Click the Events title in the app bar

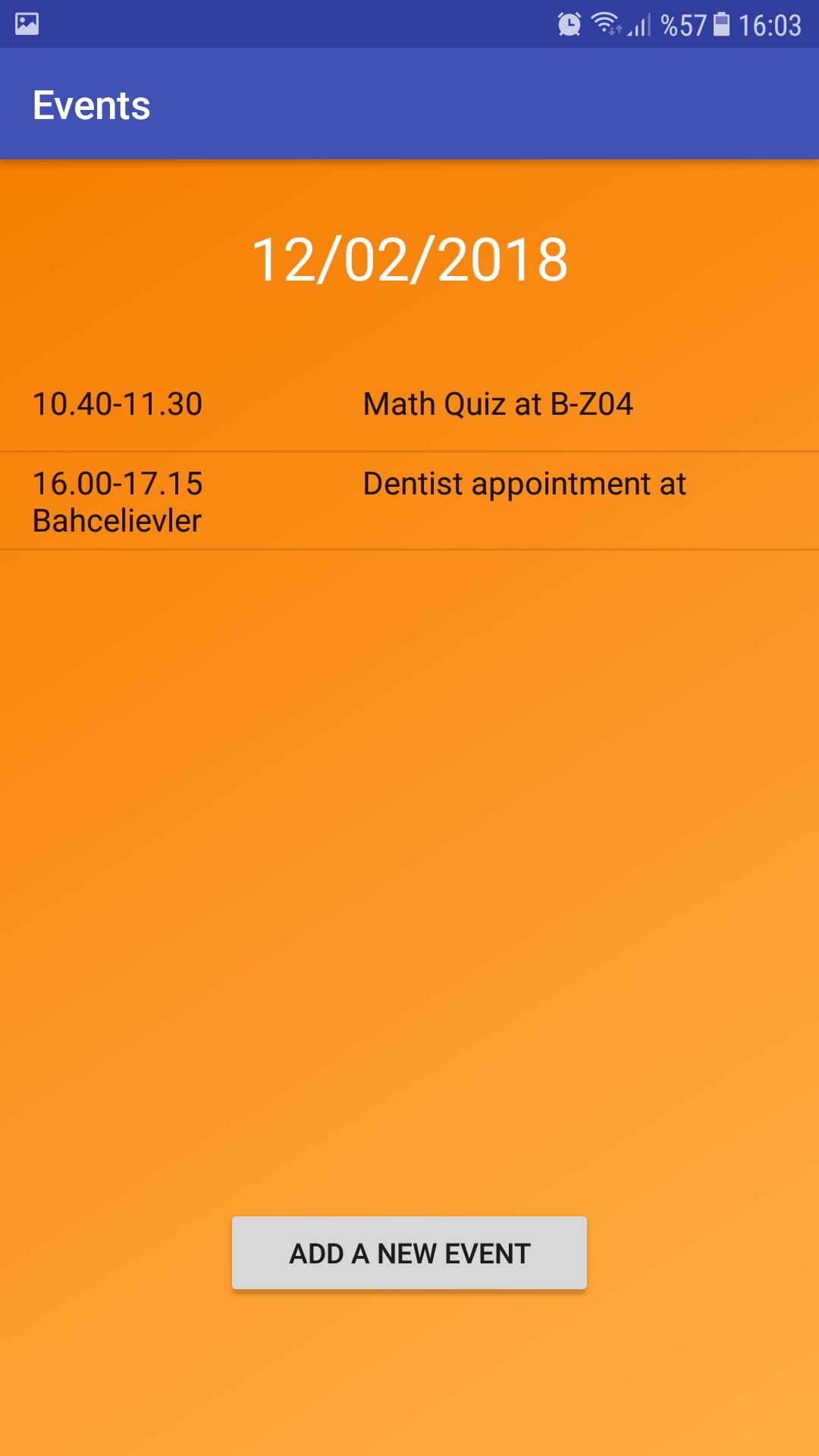(x=92, y=105)
